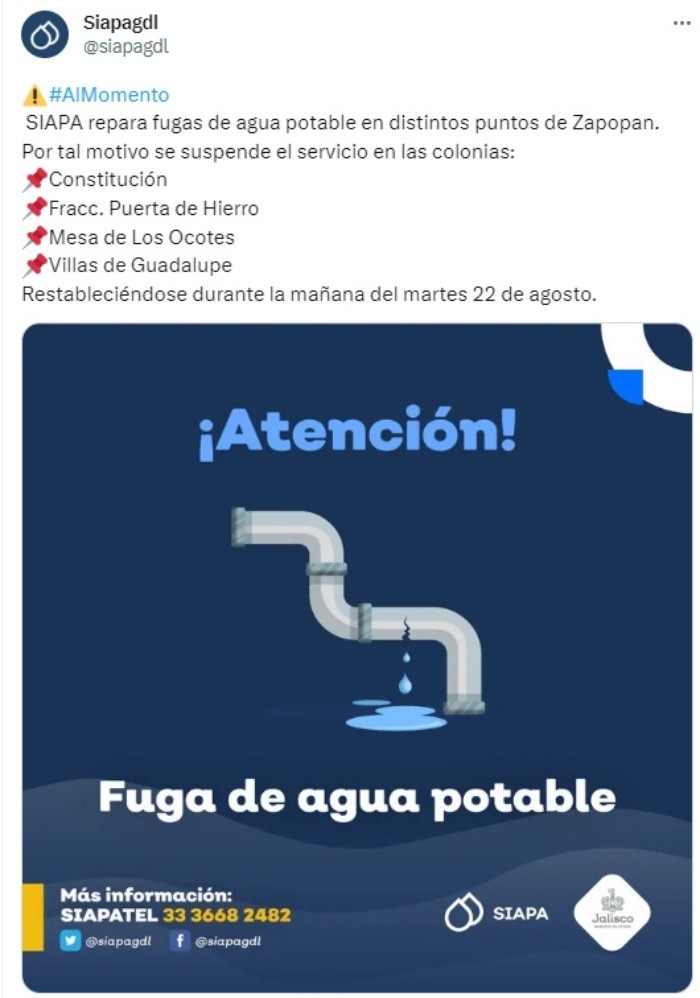Open the tweet overflow menu
Screen dimensions: 700x998
[x=681, y=23]
